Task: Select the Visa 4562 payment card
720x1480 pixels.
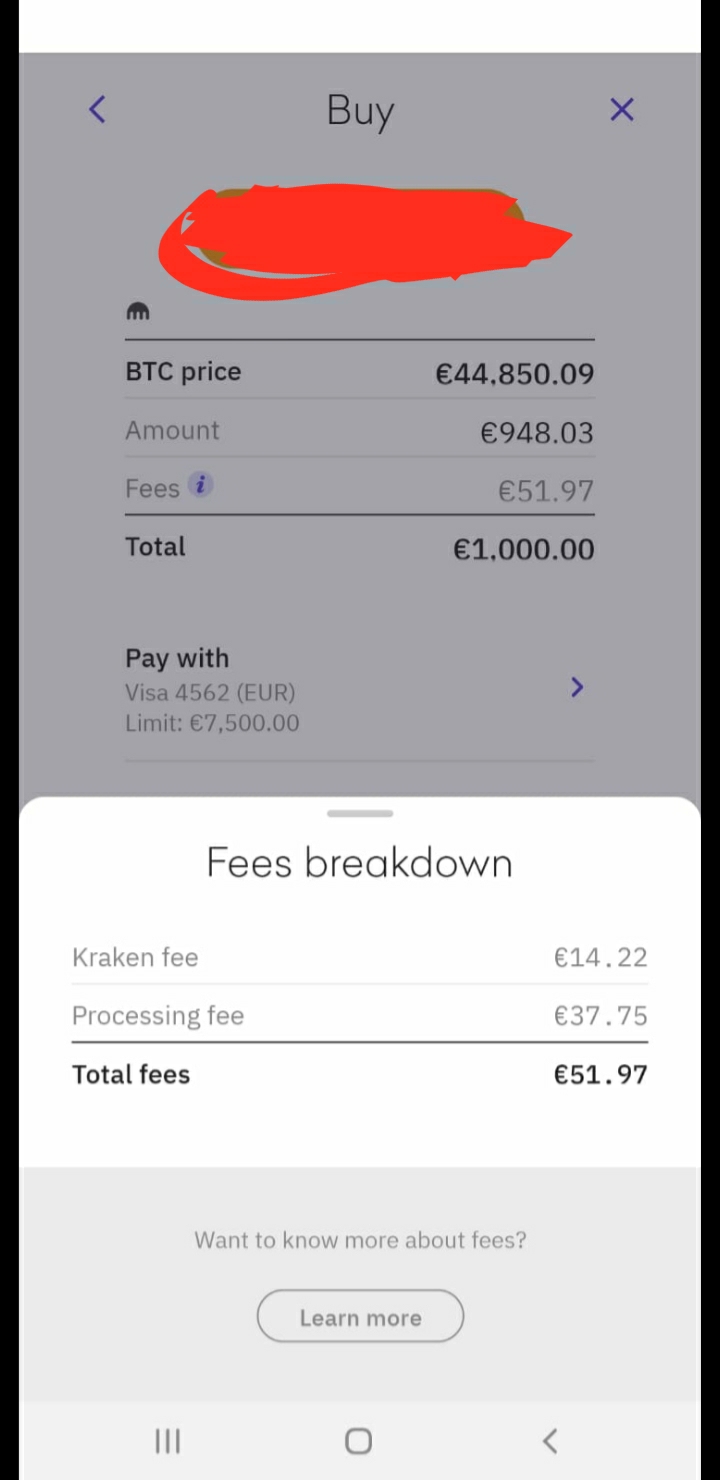Action: click(x=210, y=692)
